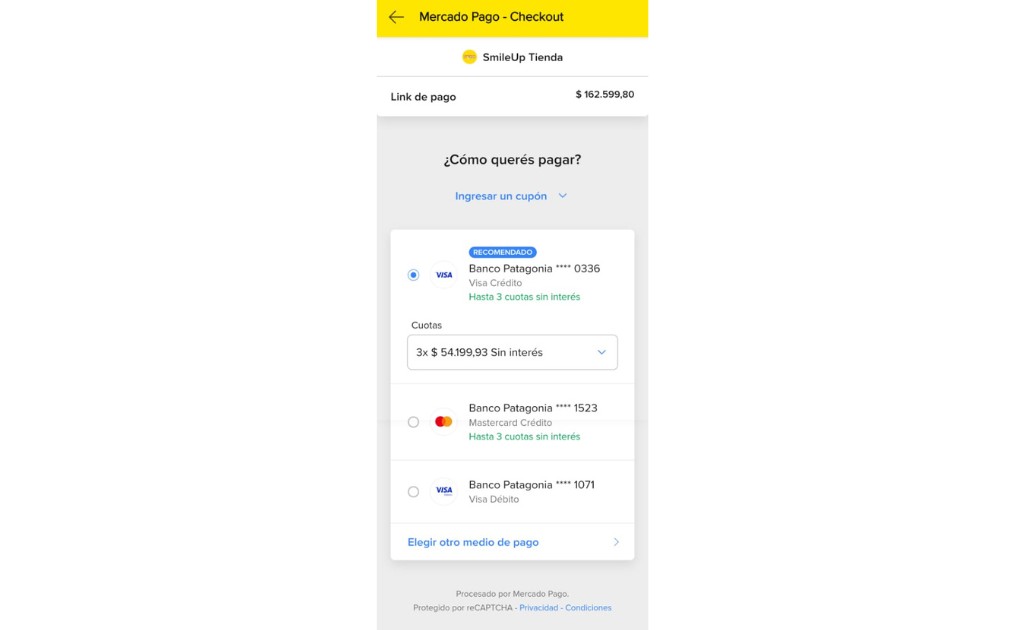Choose Mastercard Crédito ending 1523

pos(413,422)
